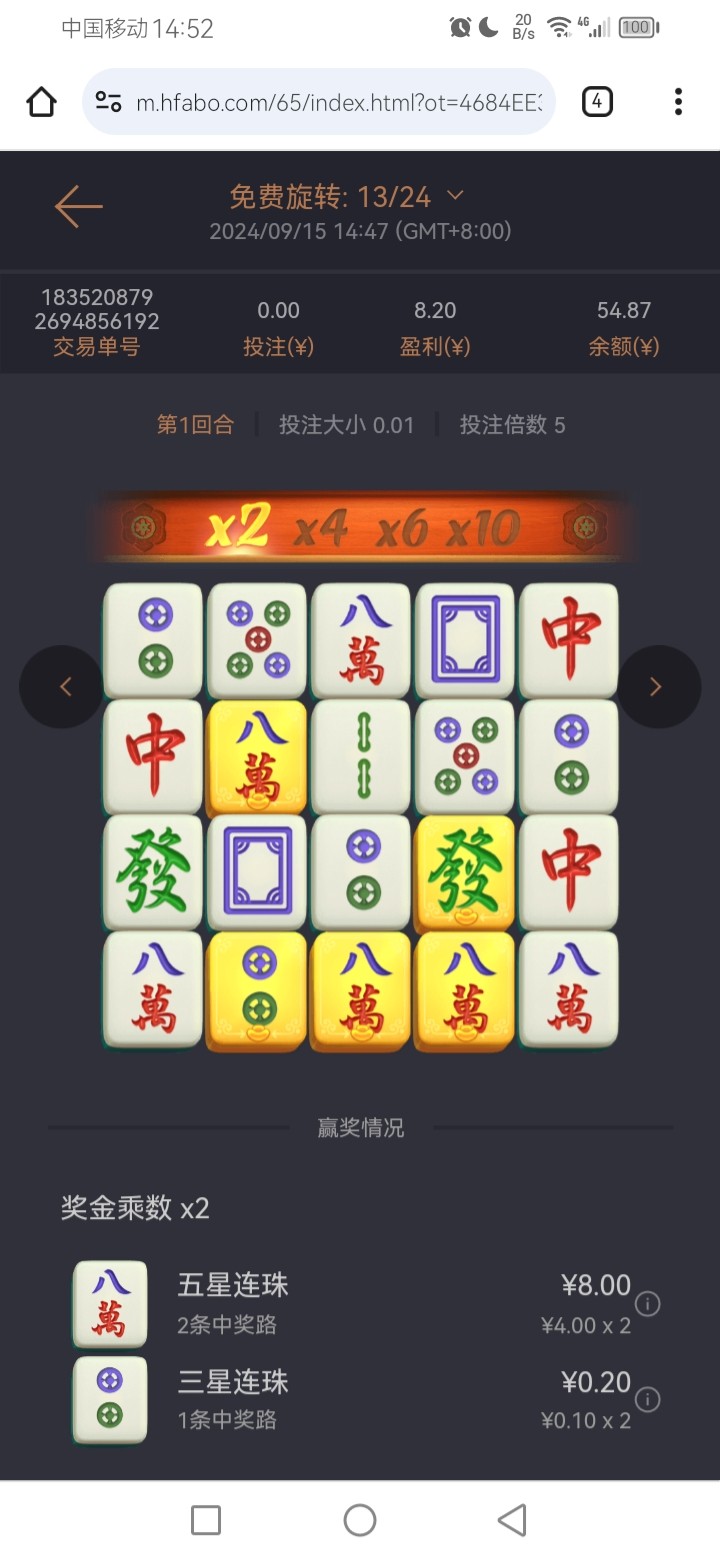Image resolution: width=720 pixels, height=1560 pixels.
Task: Show the next round with right arrow
Action: (657, 687)
